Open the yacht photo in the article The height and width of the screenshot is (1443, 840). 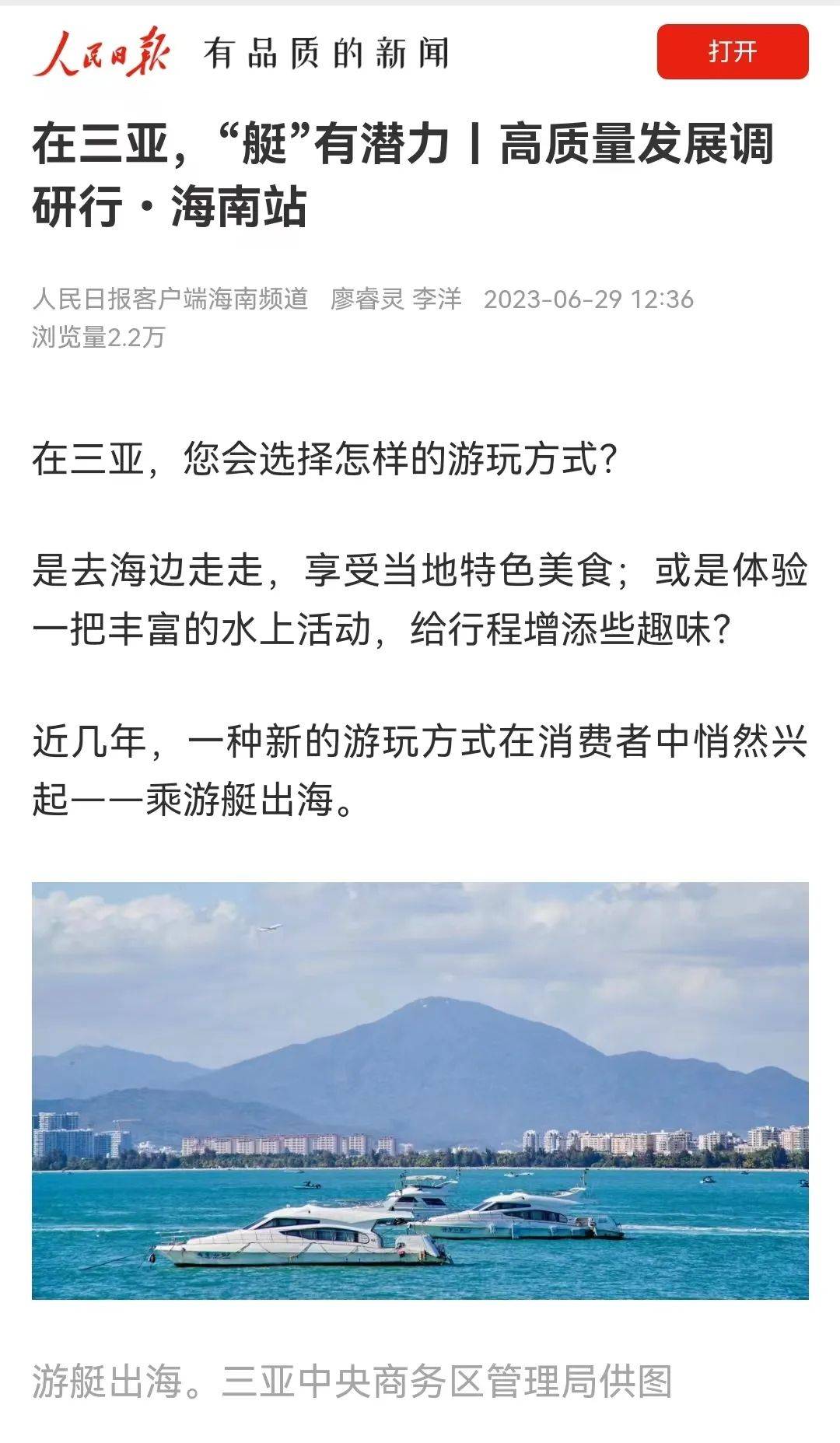click(420, 1090)
